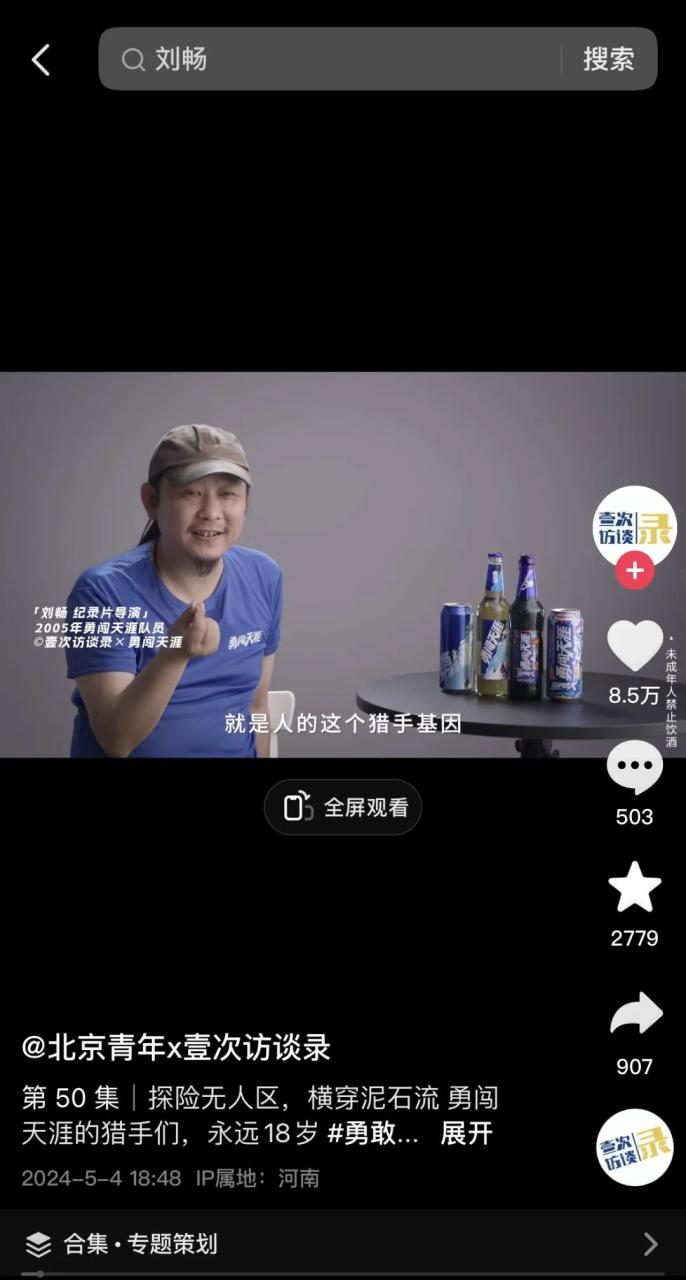Follow the creator with the red plus
This screenshot has width=686, height=1280.
click(635, 571)
